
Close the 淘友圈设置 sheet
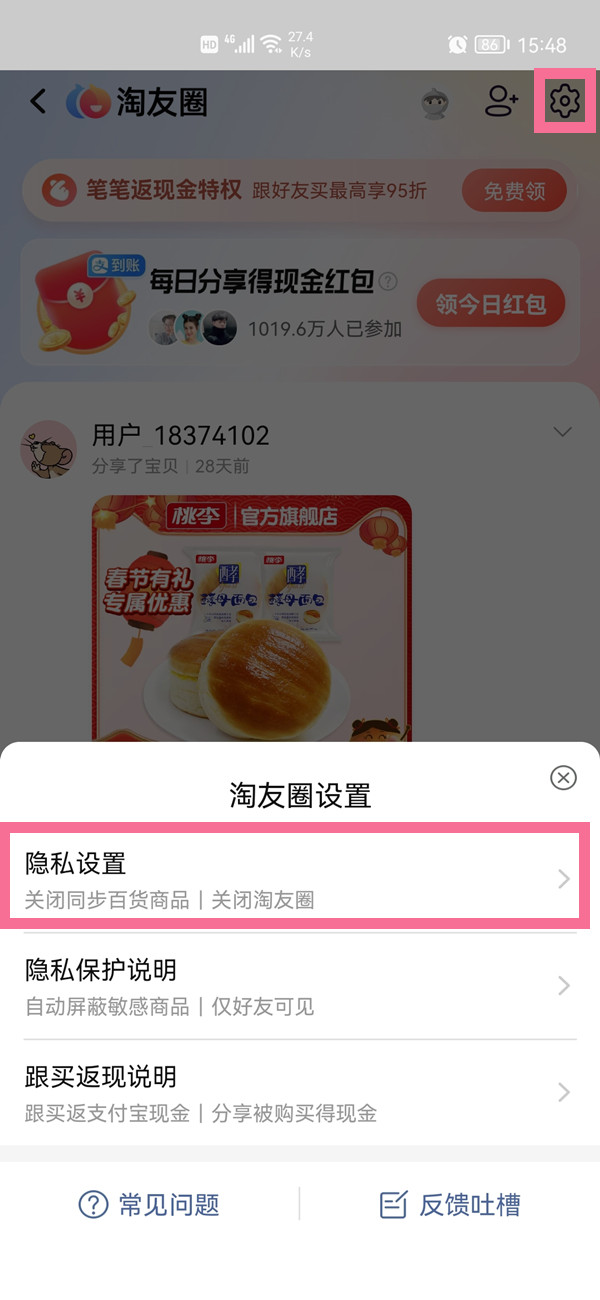click(x=564, y=777)
